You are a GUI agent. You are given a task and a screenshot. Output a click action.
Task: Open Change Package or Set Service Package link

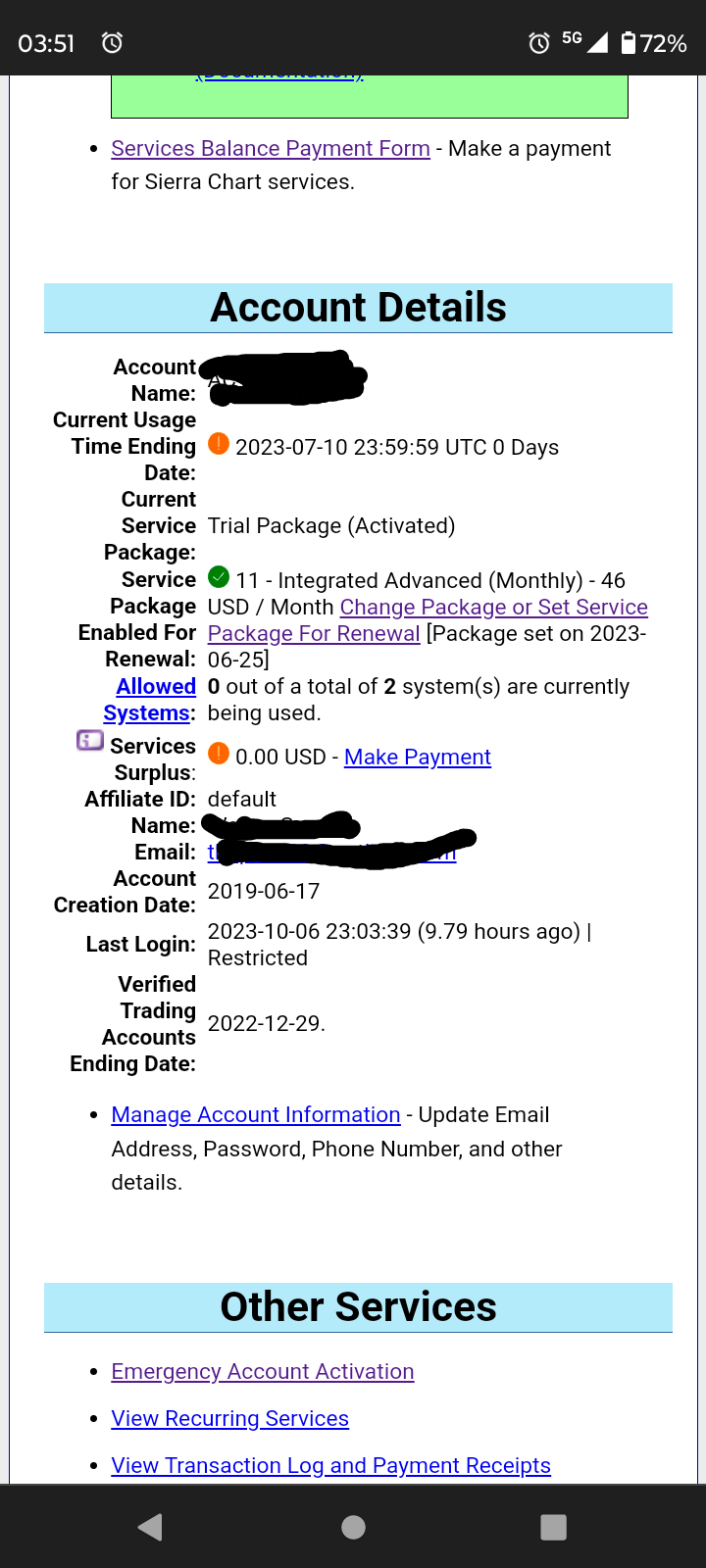tap(493, 608)
